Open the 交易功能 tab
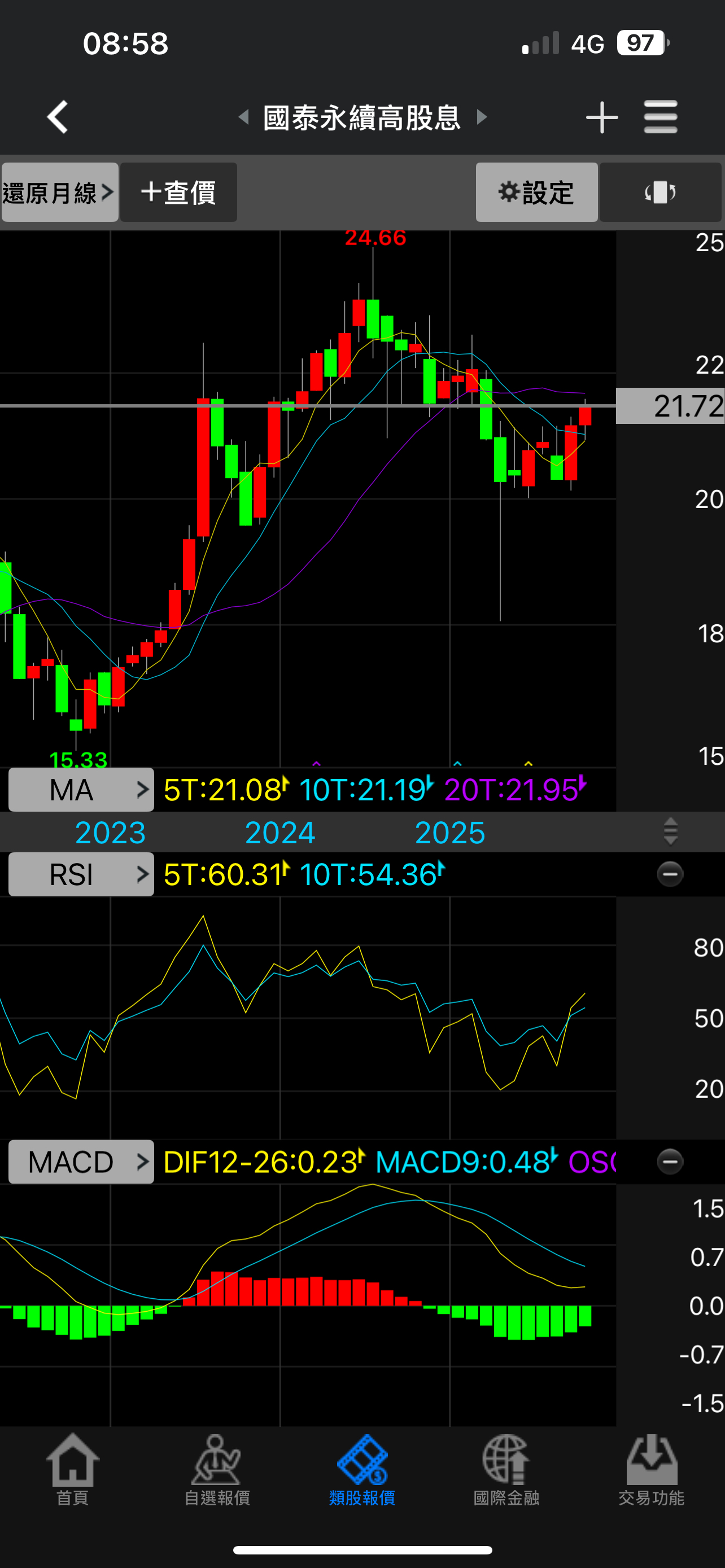This screenshot has height=1568, width=725. coord(652,1469)
